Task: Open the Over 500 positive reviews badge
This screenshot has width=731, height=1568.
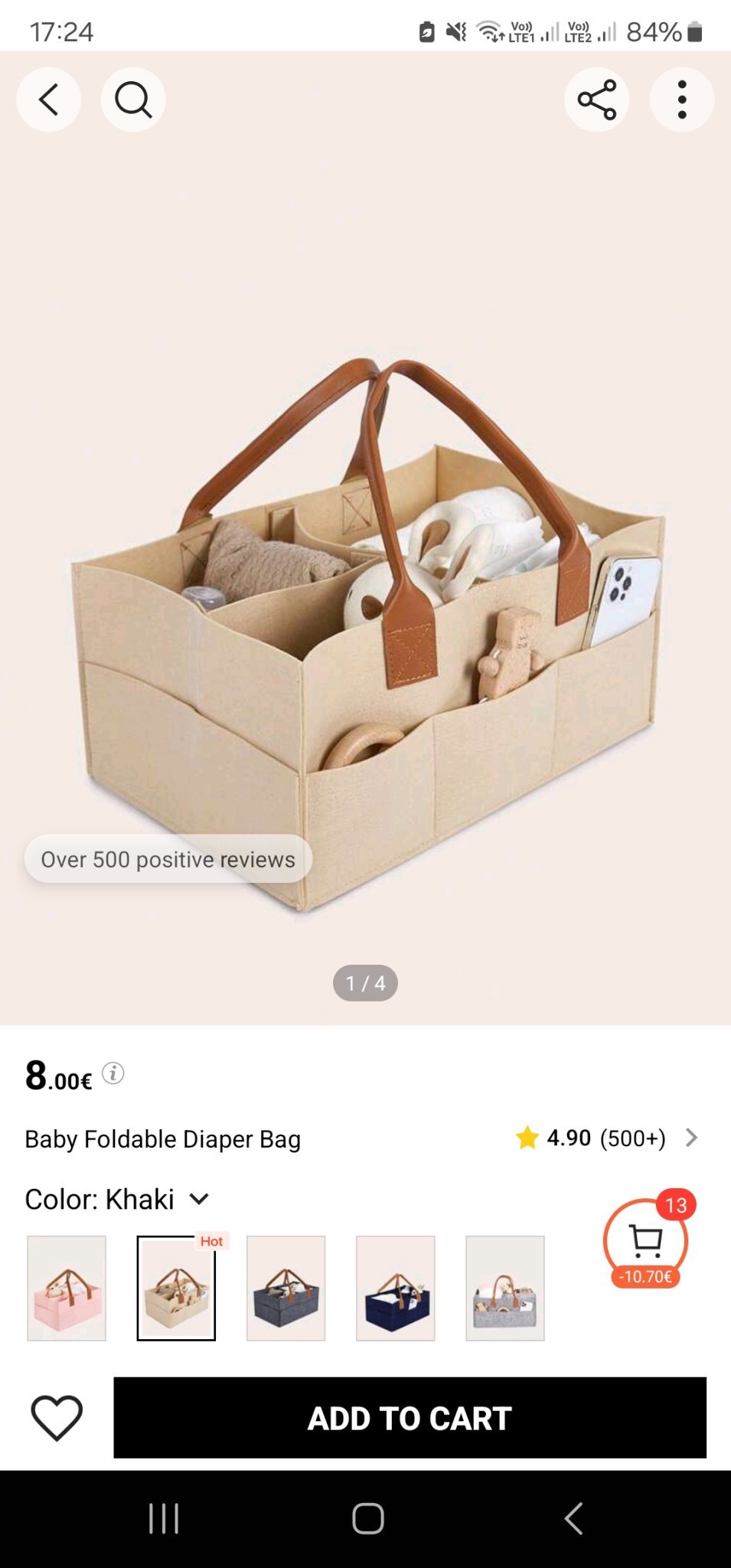Action: [168, 859]
